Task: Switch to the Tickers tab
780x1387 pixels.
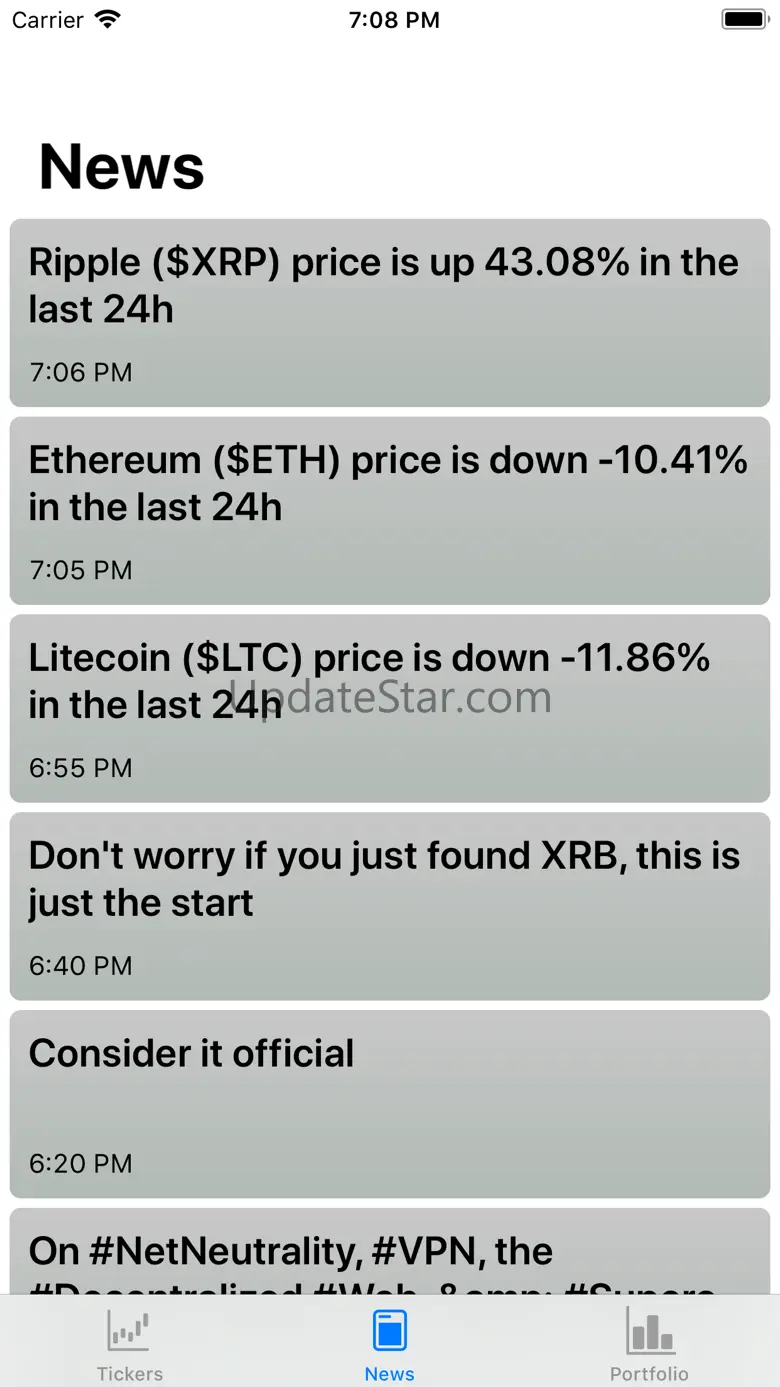Action: click(x=129, y=1344)
